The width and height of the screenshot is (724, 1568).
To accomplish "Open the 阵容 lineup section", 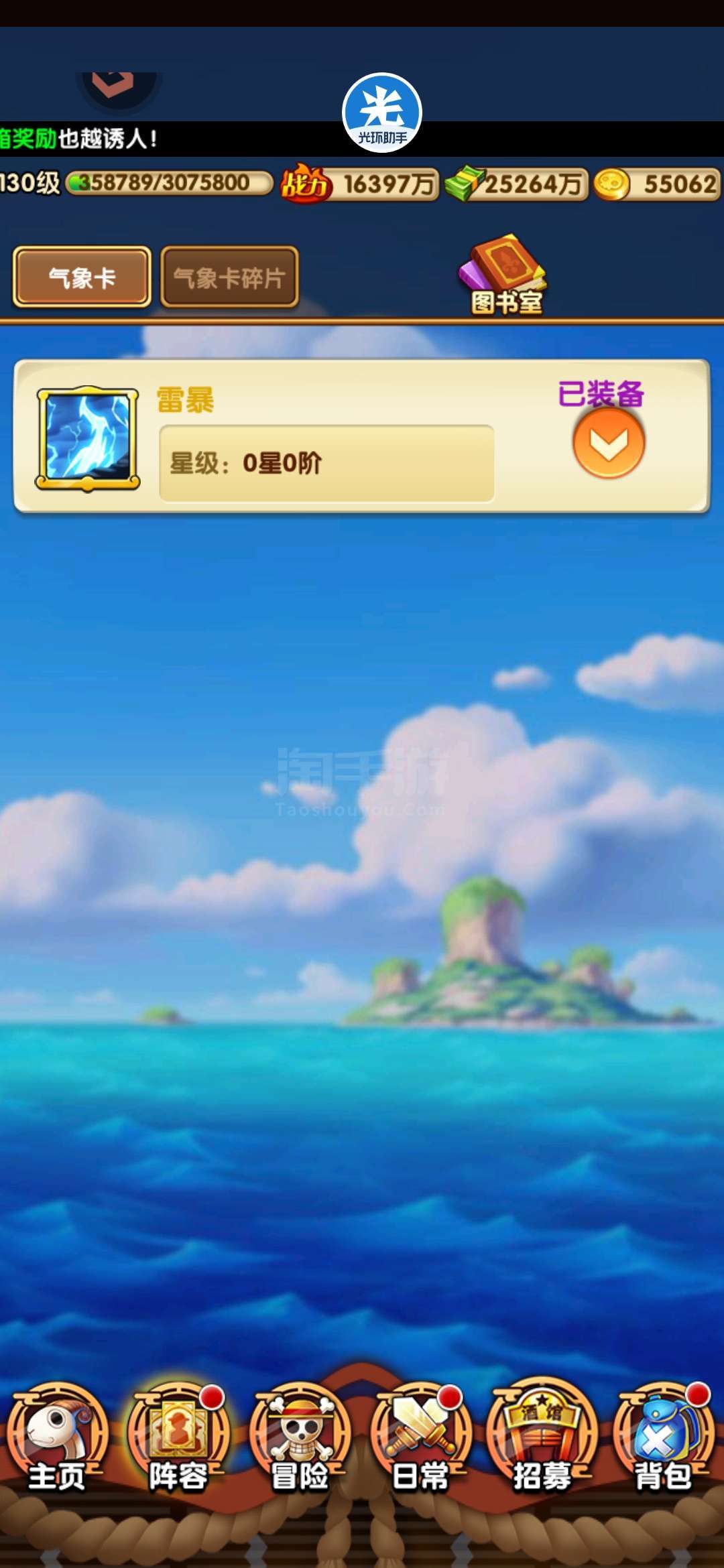I will tap(178, 1437).
